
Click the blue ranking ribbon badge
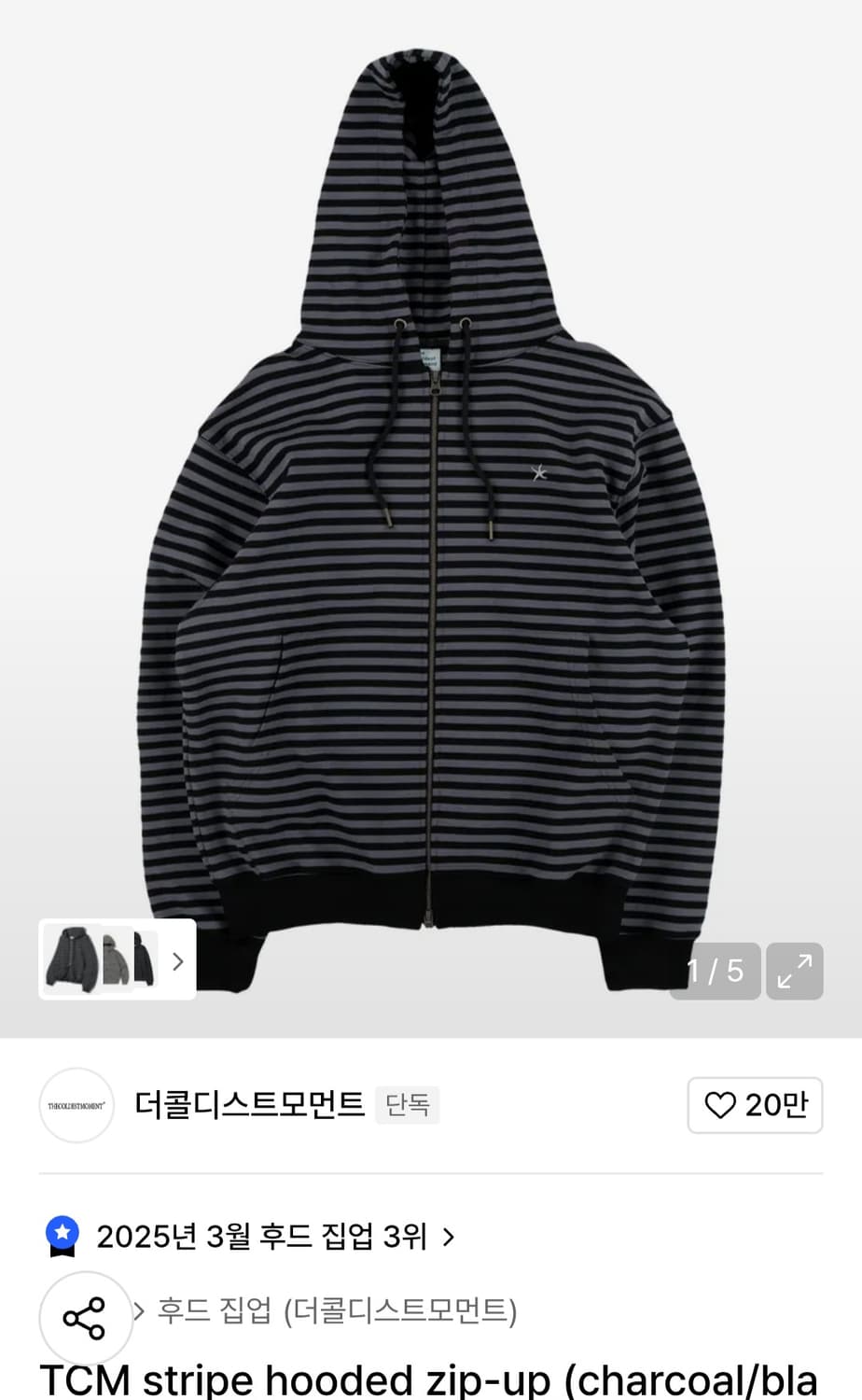pyautogui.click(x=63, y=1235)
